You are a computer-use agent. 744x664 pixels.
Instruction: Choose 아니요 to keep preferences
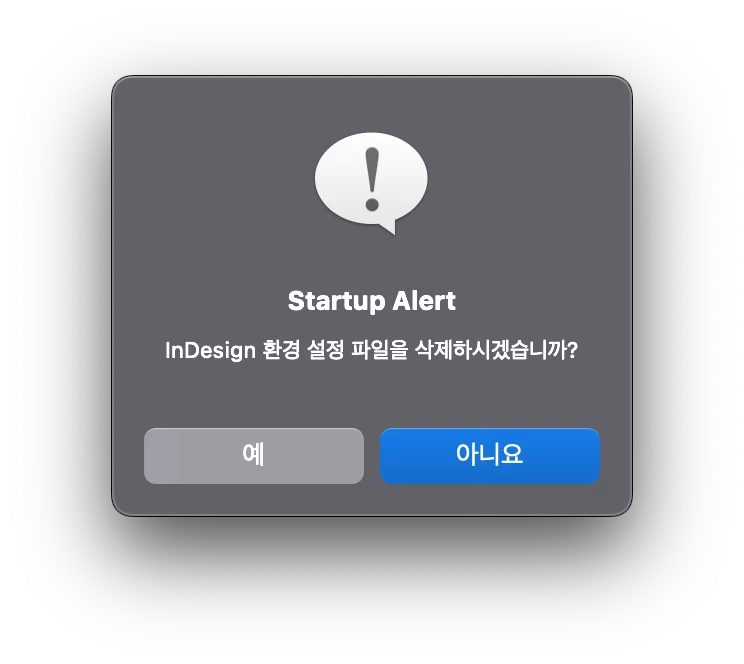tap(489, 456)
